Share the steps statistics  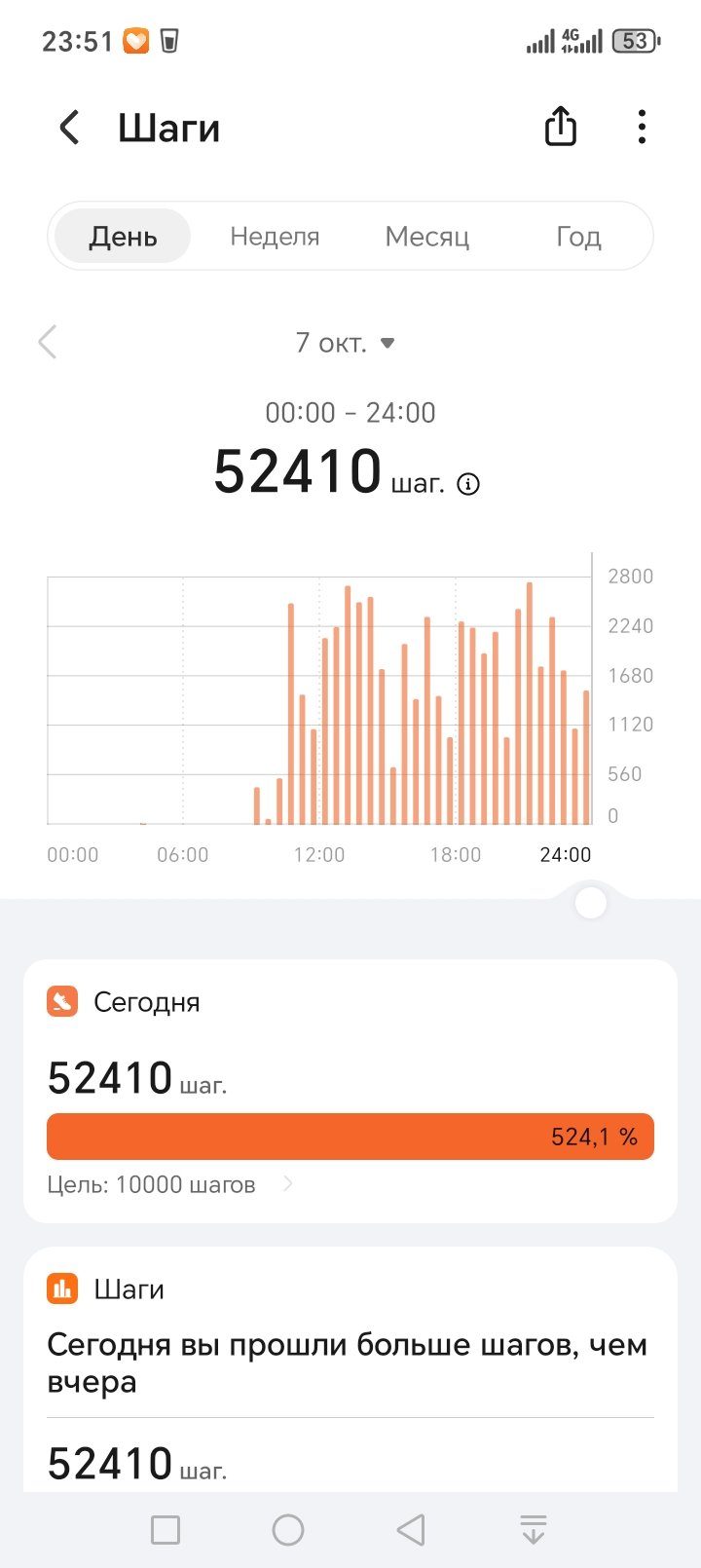click(x=561, y=127)
